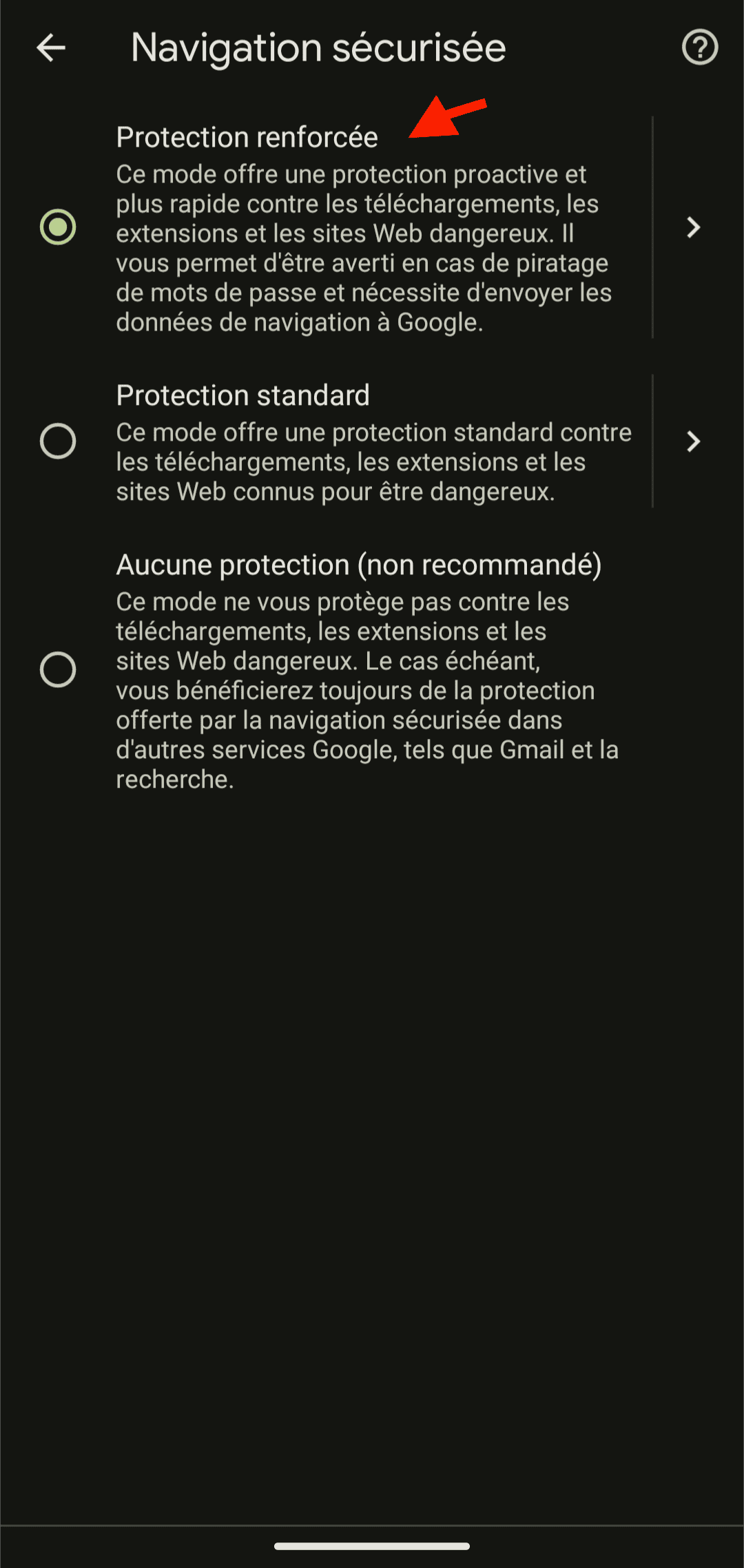Select the Protection renforcée radio button
Image resolution: width=744 pixels, height=1568 pixels.
(x=58, y=227)
